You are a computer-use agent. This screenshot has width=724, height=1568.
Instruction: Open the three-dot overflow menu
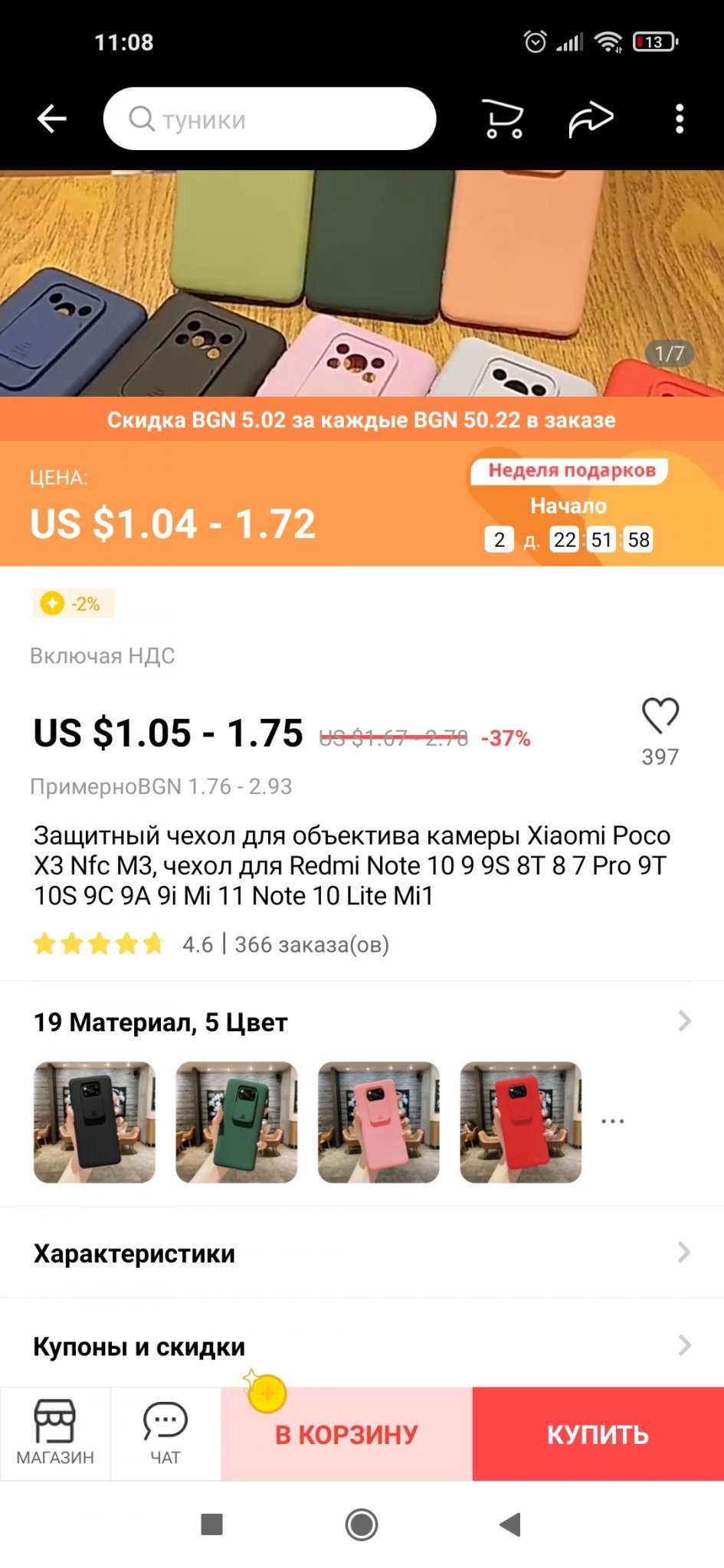[x=679, y=119]
